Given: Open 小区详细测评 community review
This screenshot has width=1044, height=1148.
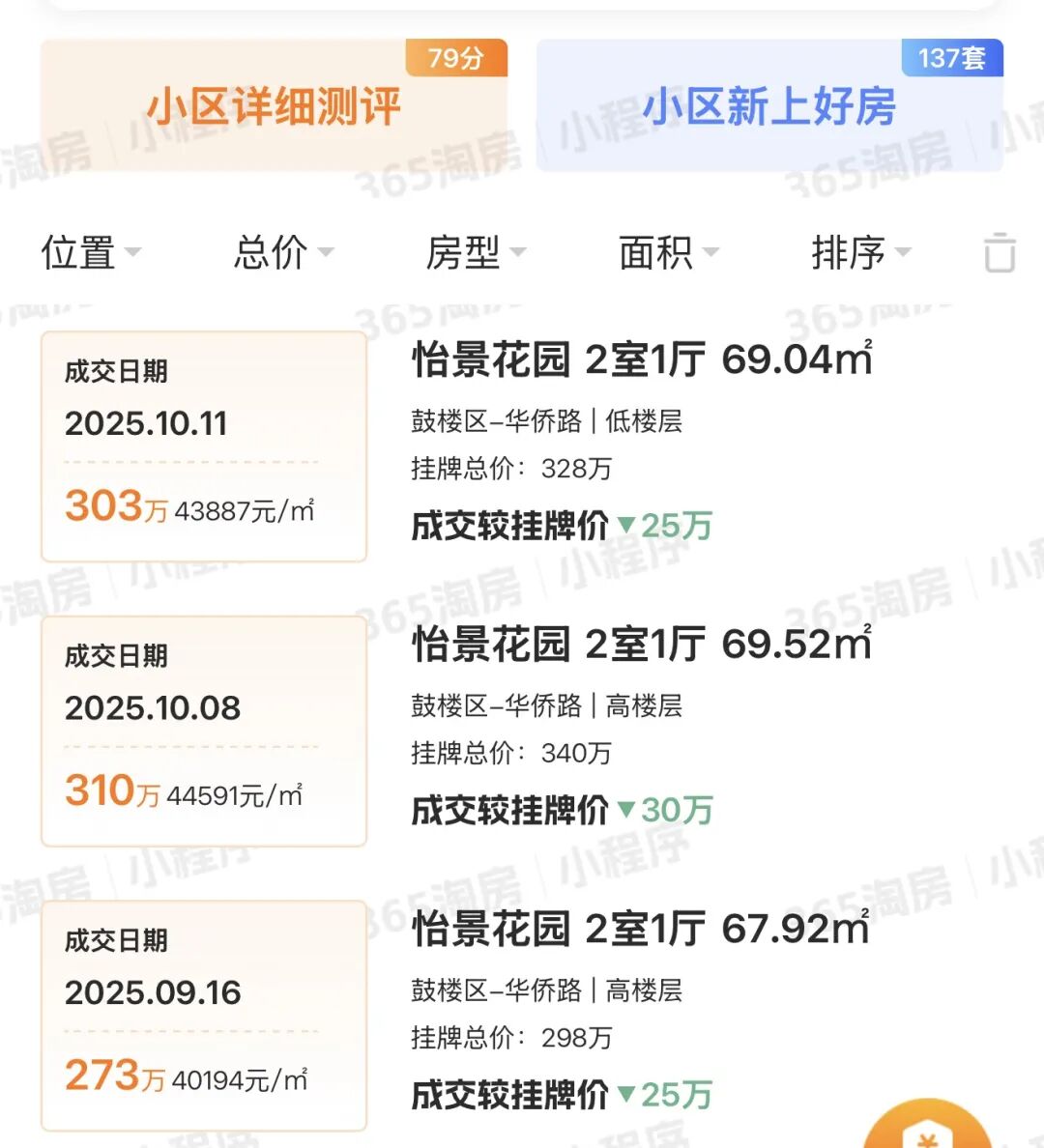Looking at the screenshot, I should (274, 106).
